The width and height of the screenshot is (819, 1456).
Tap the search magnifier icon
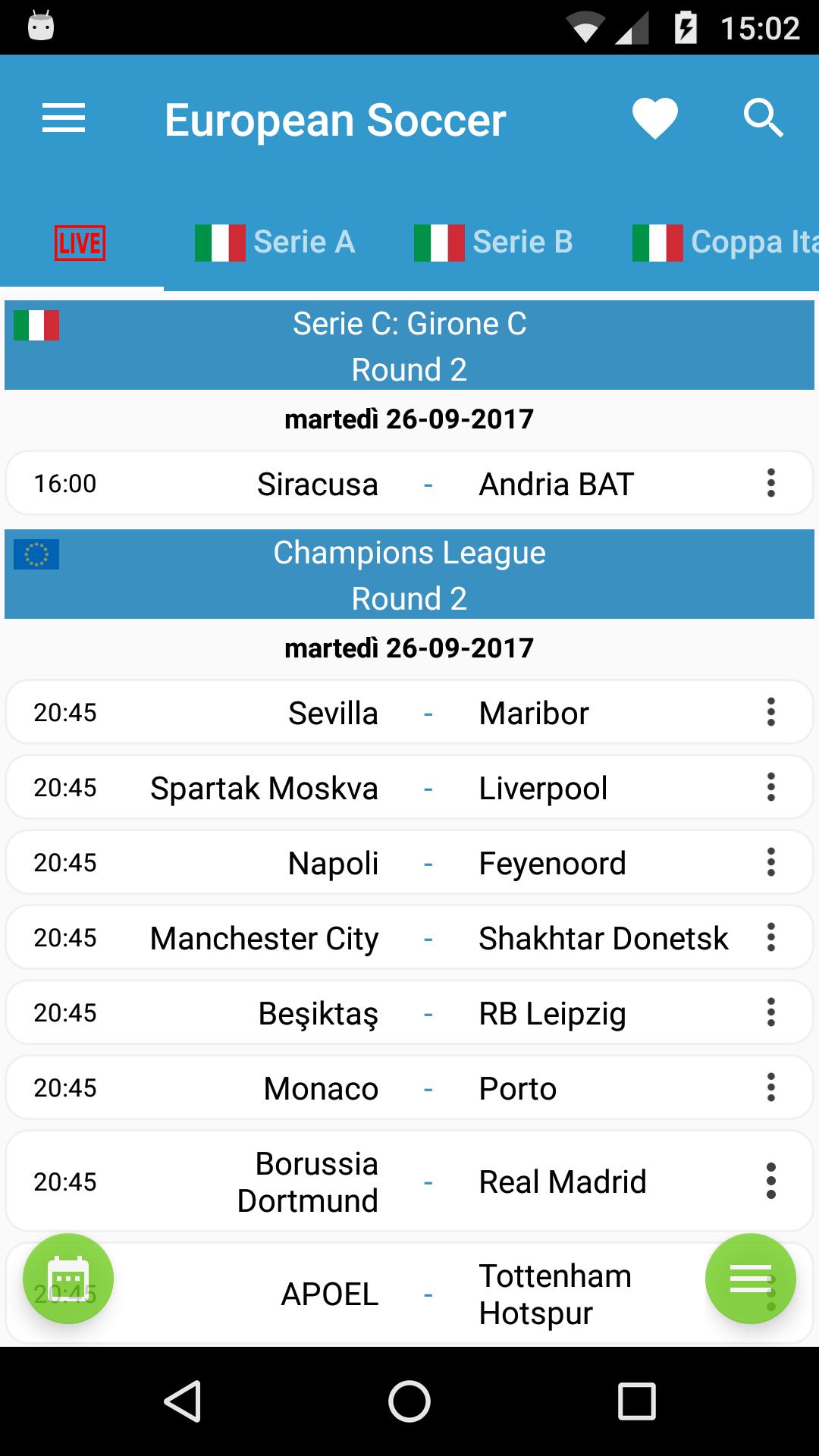pyautogui.click(x=763, y=119)
